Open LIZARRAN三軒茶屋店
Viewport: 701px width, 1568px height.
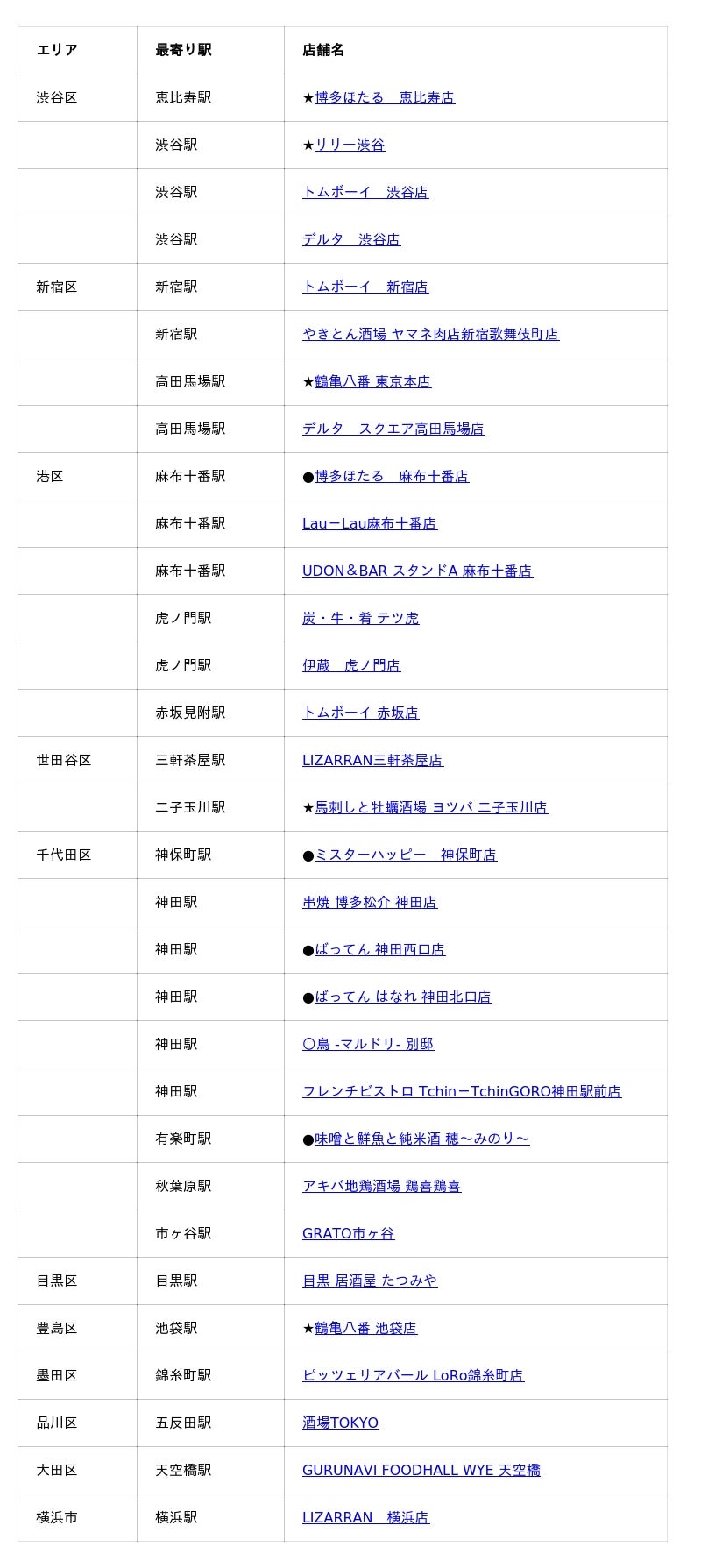point(372,761)
